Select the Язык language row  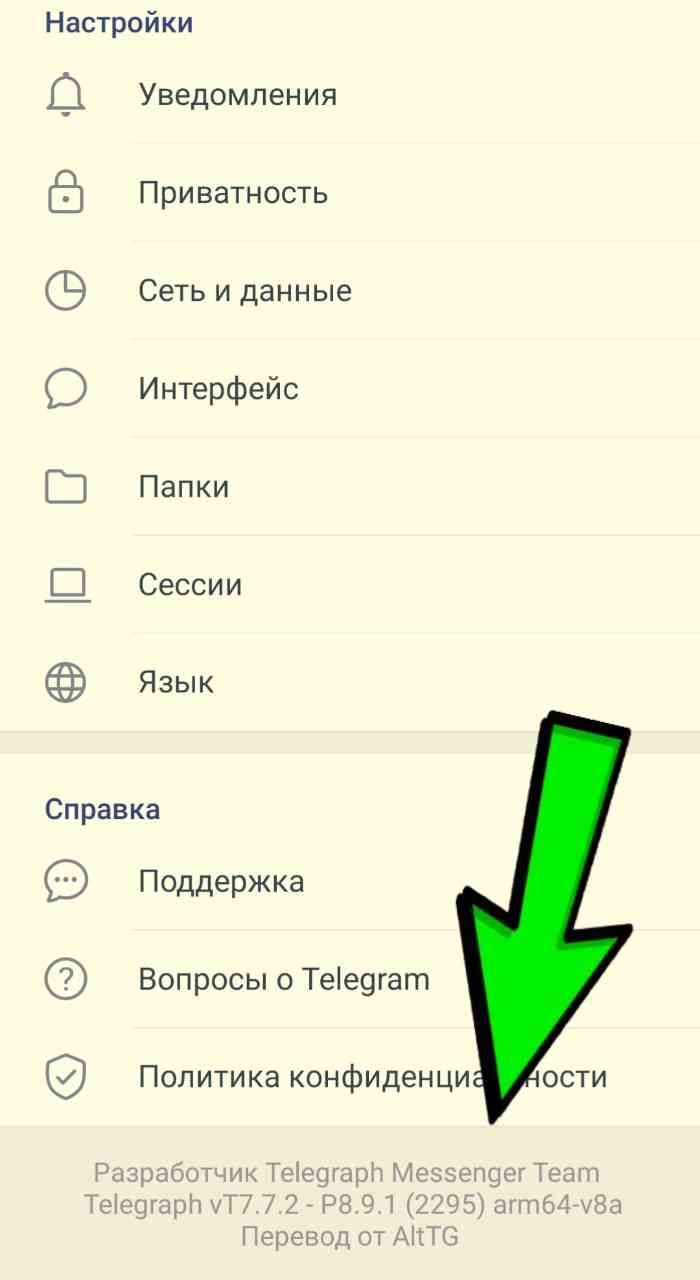(x=176, y=682)
